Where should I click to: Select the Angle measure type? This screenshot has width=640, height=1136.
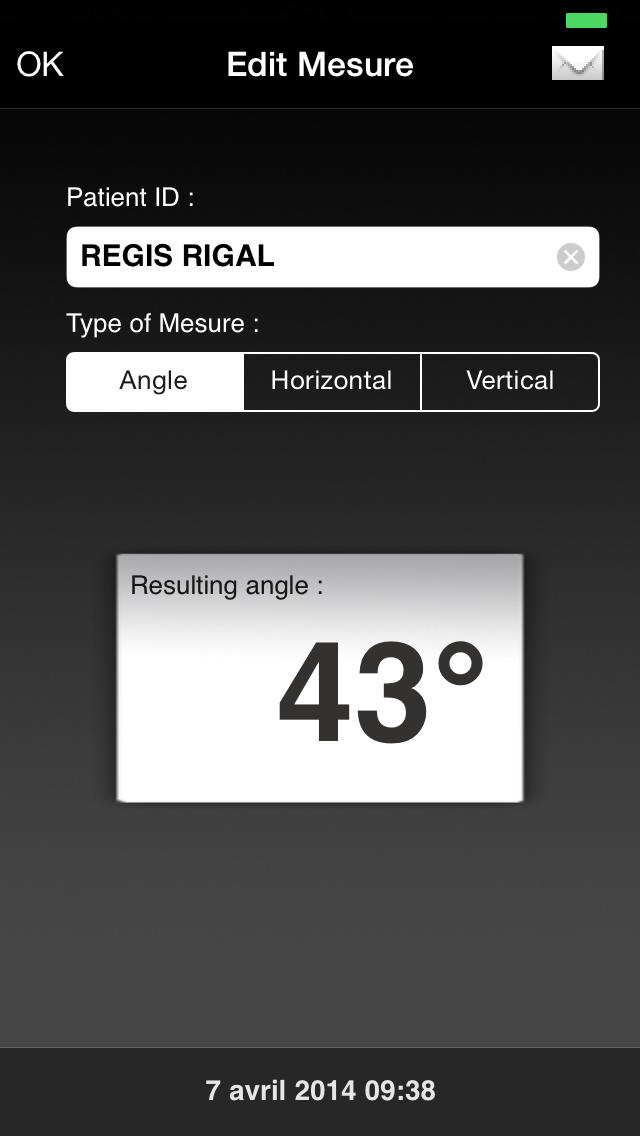(154, 382)
